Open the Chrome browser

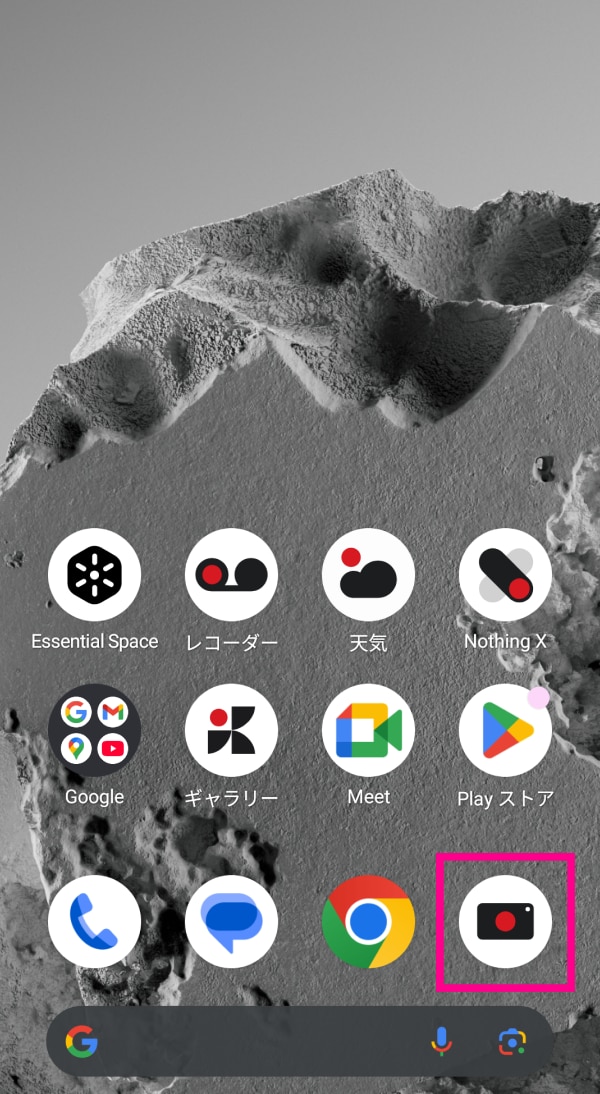[368, 921]
